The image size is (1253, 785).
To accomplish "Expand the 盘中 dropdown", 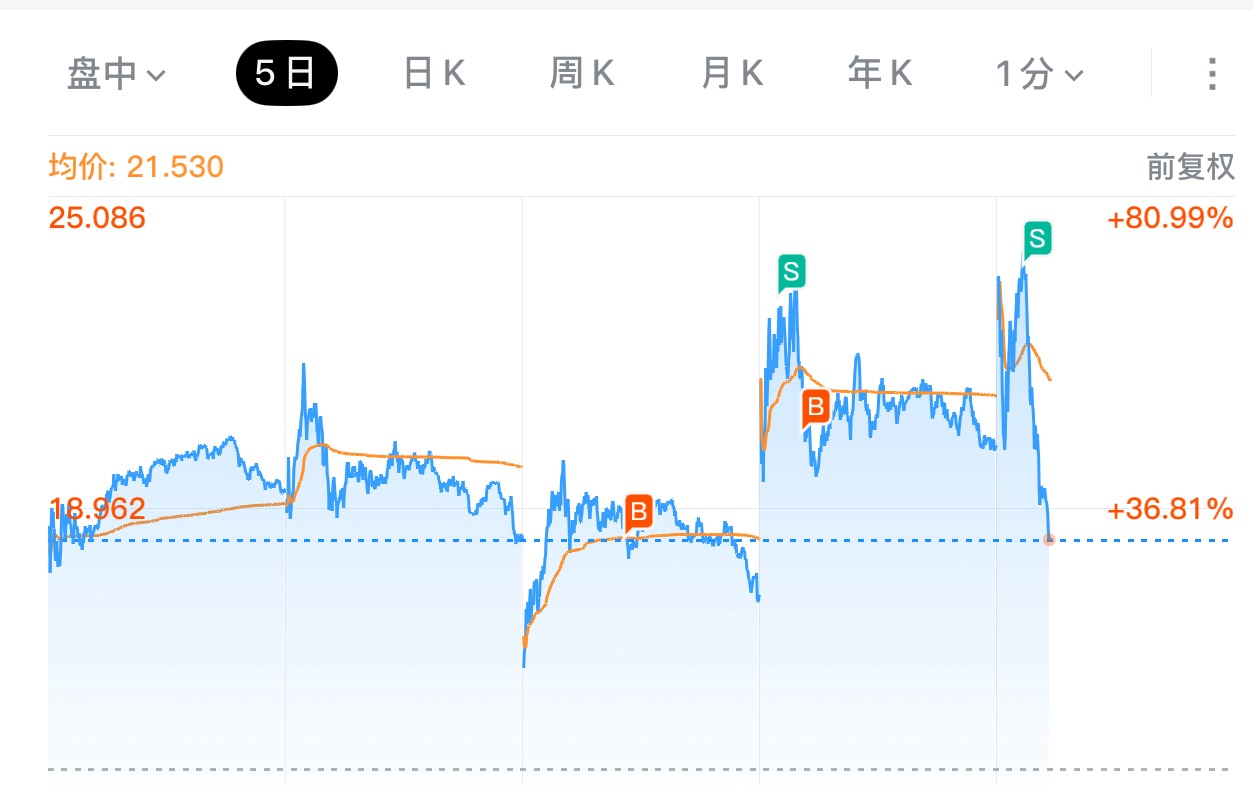I will click(x=116, y=74).
